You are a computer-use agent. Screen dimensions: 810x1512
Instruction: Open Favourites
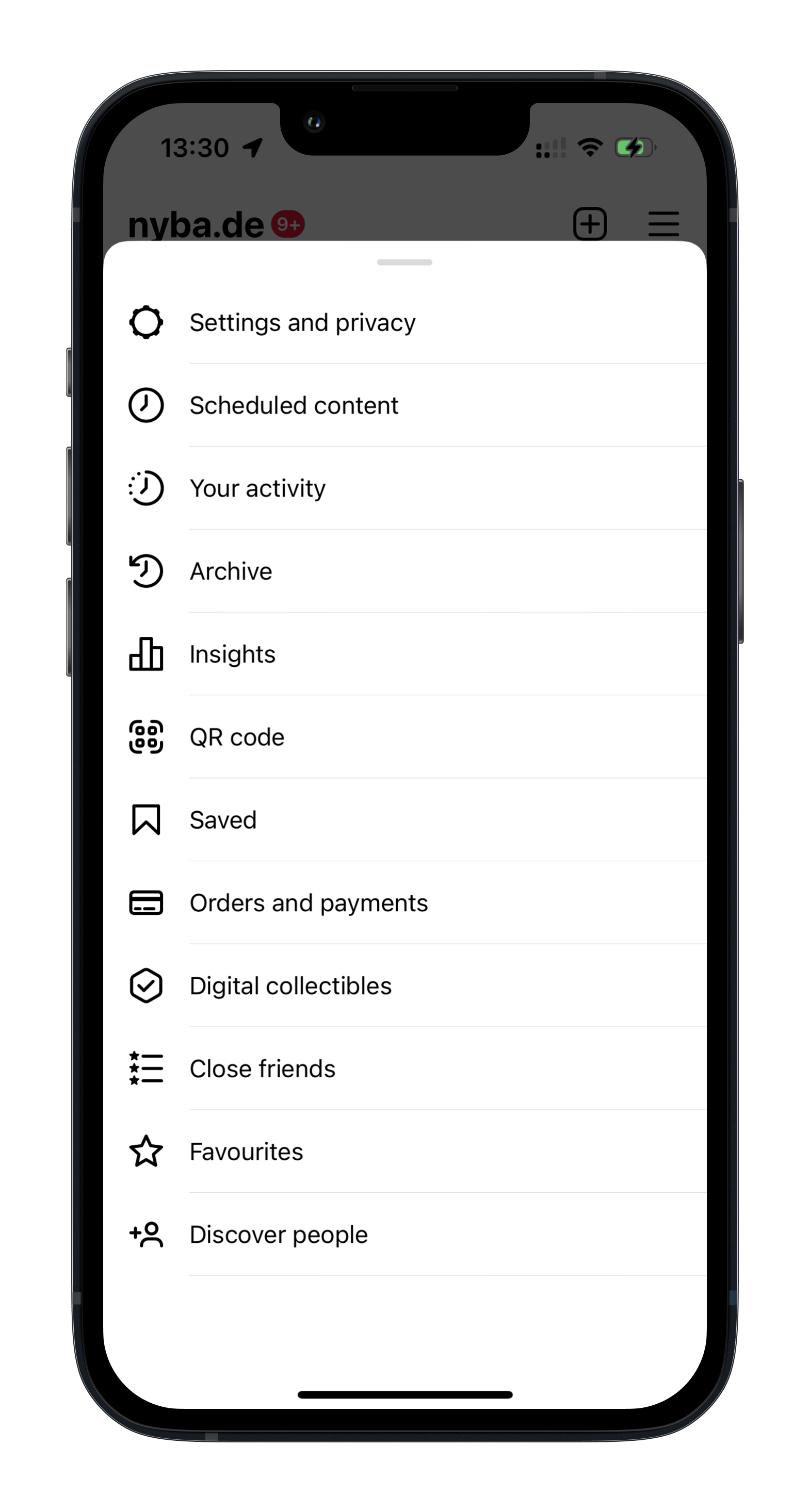point(246,1152)
